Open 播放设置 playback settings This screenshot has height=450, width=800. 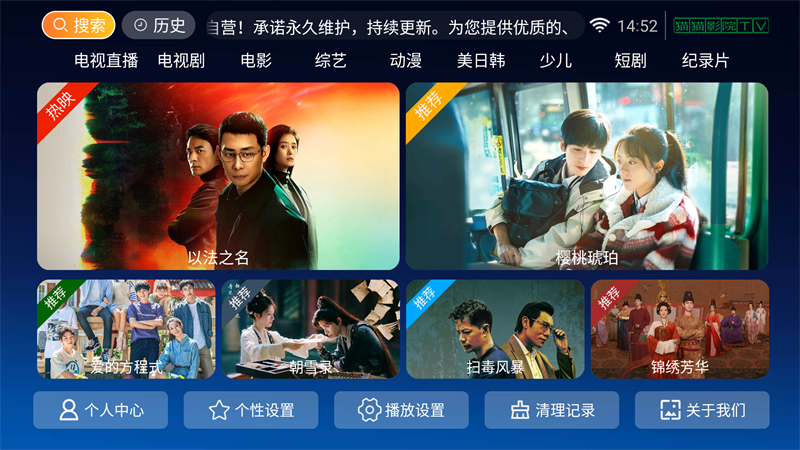coord(401,410)
